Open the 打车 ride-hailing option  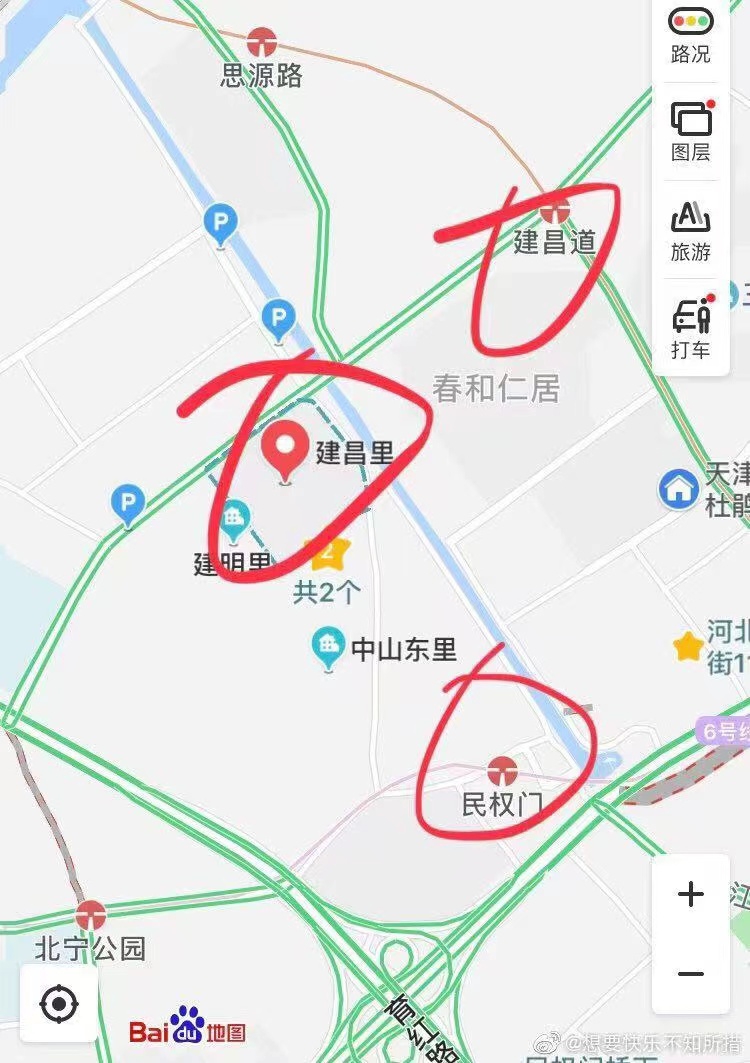pos(690,327)
